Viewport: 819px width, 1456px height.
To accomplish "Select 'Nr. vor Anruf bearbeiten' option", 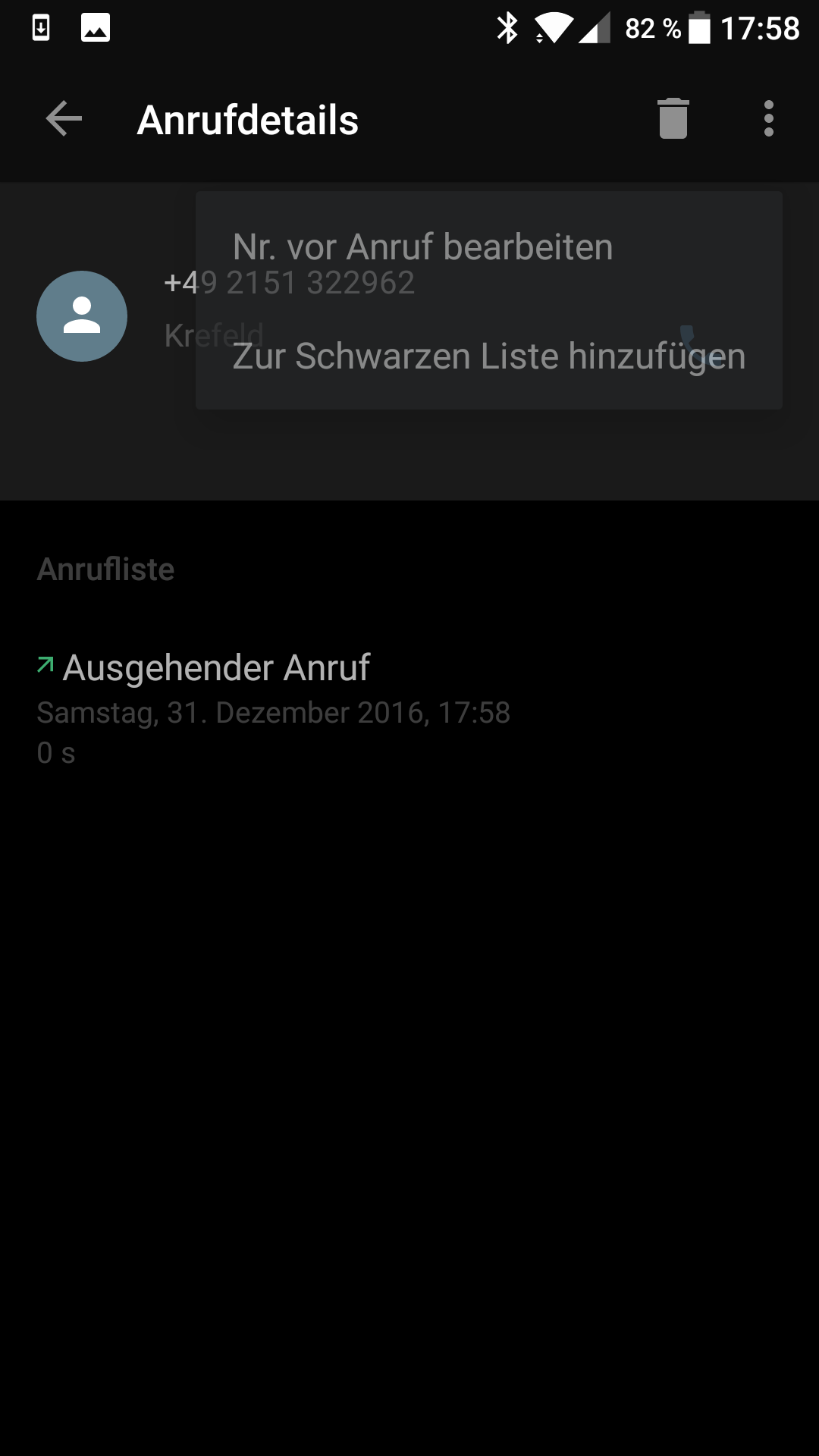I will tap(422, 247).
